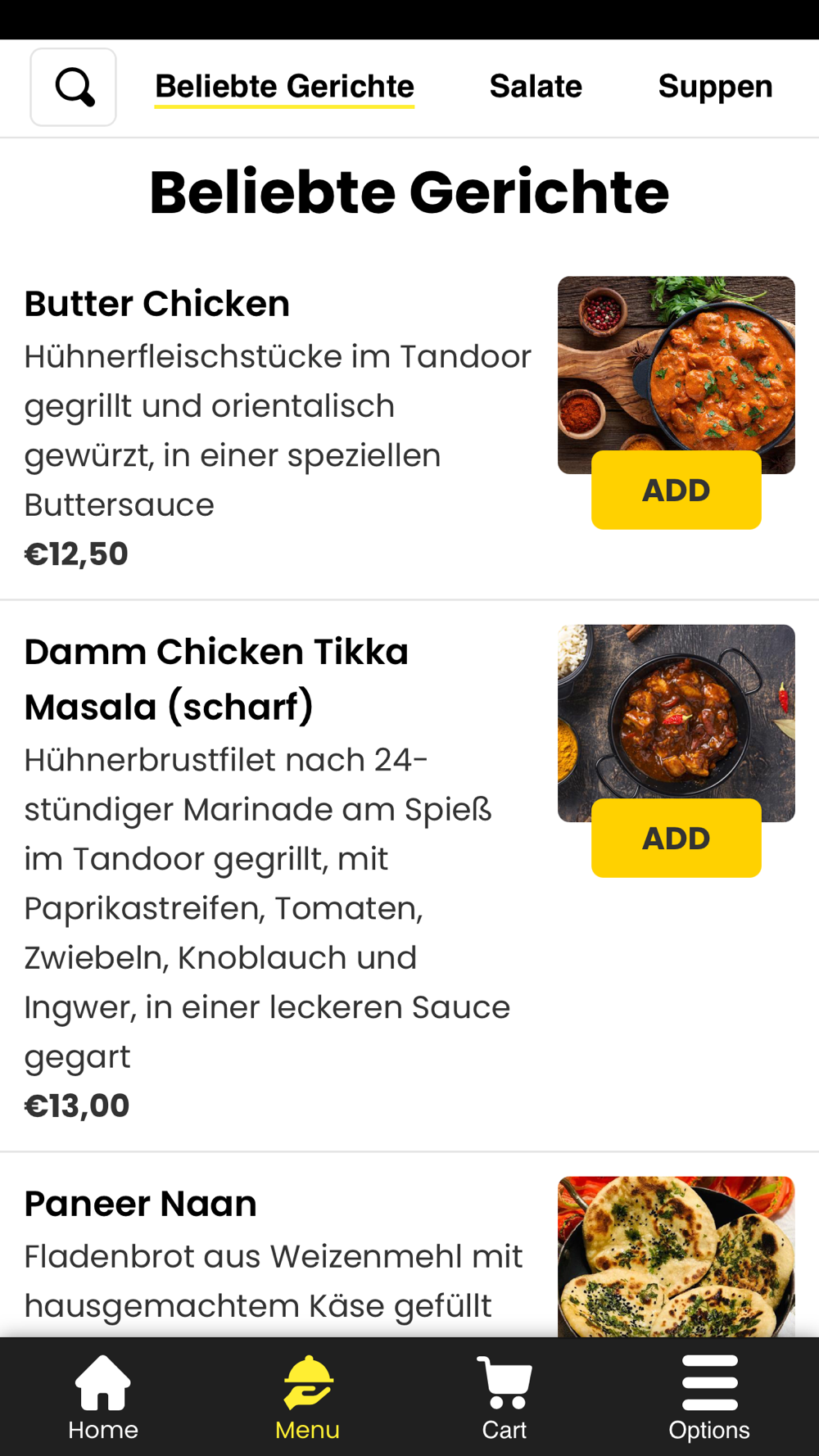This screenshot has height=1456, width=819.
Task: Switch to the Salate category
Action: coord(536,87)
